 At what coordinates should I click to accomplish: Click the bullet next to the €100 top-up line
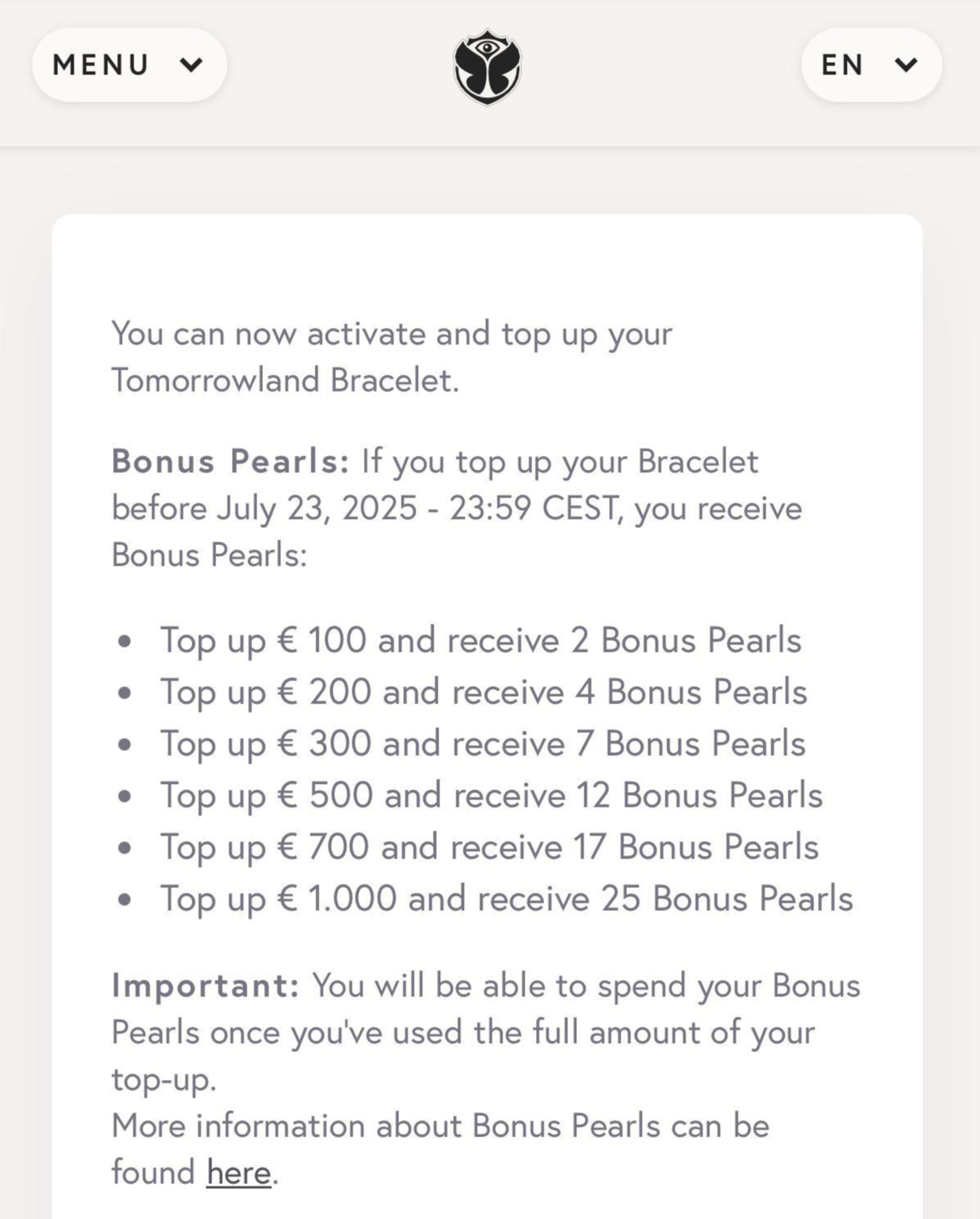pos(126,641)
